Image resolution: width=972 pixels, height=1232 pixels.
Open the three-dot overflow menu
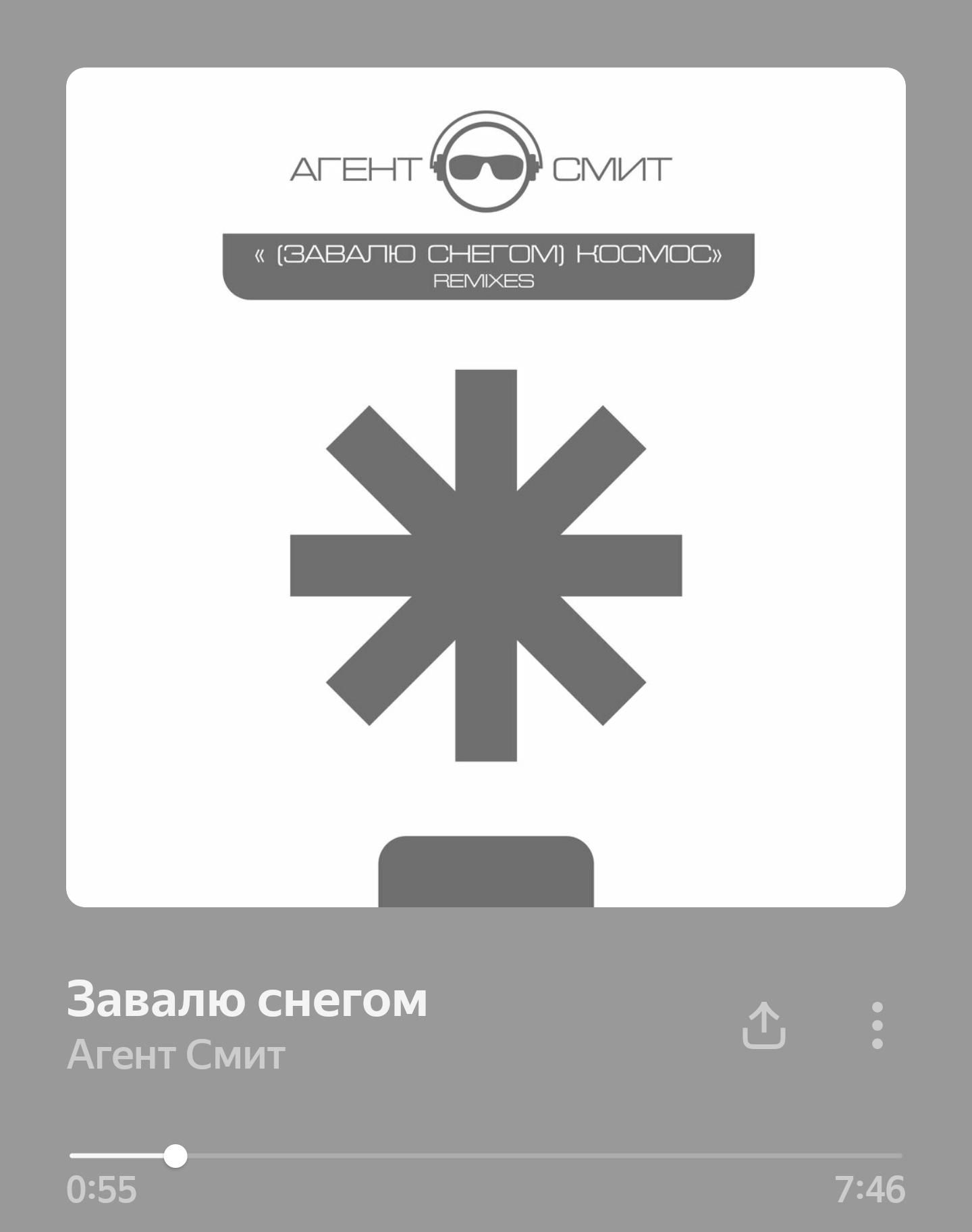coord(877,1025)
